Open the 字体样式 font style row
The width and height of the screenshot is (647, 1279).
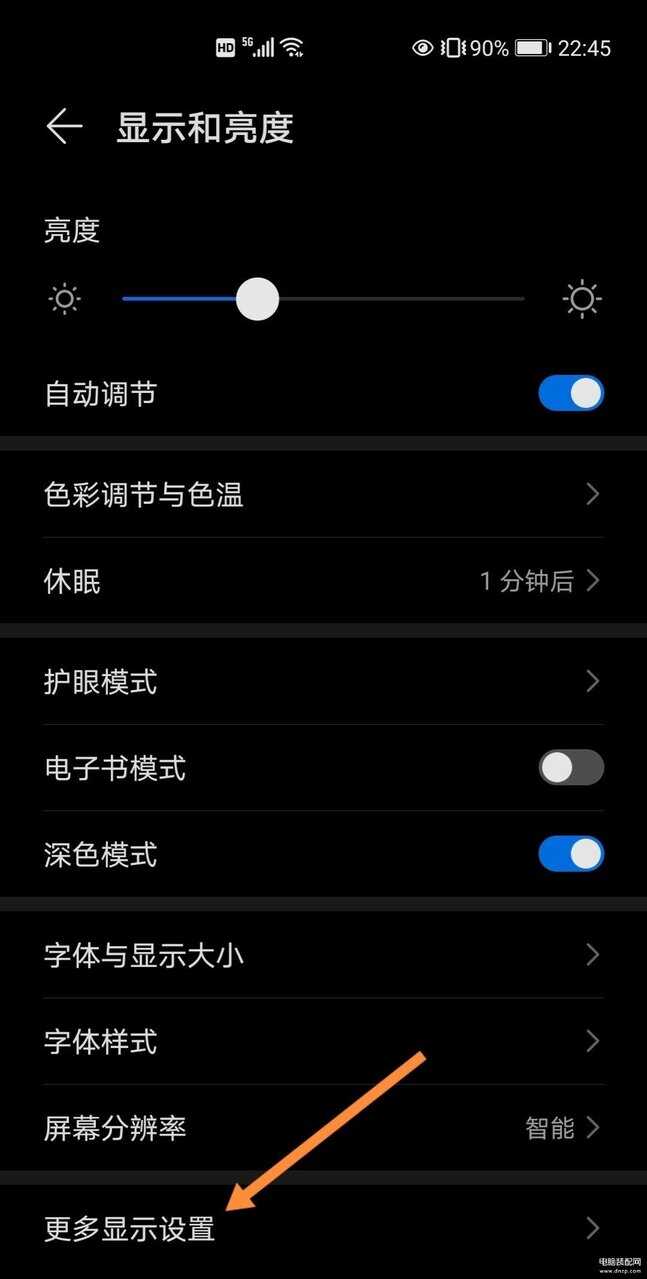323,1042
